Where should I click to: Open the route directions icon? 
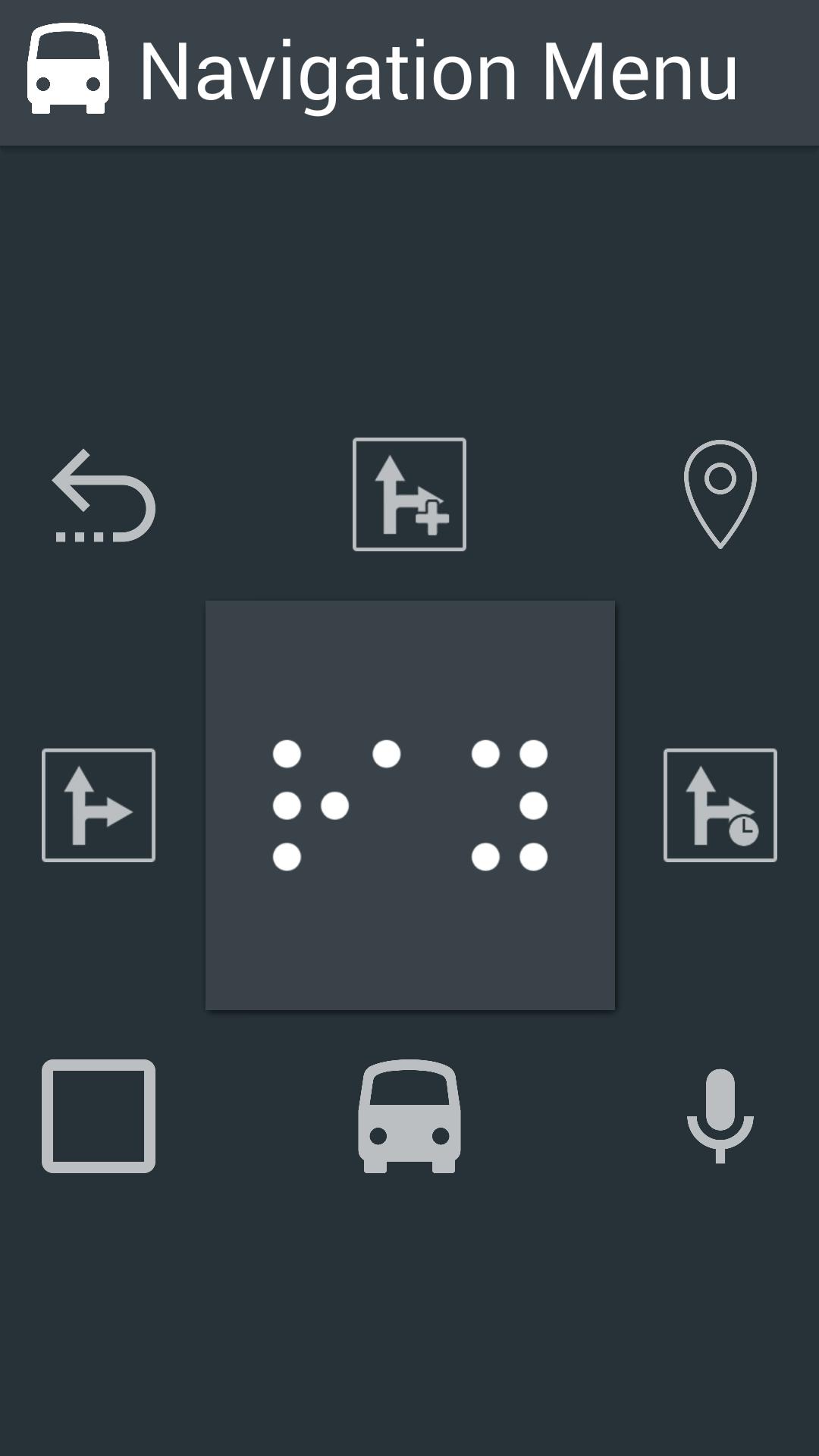click(99, 805)
